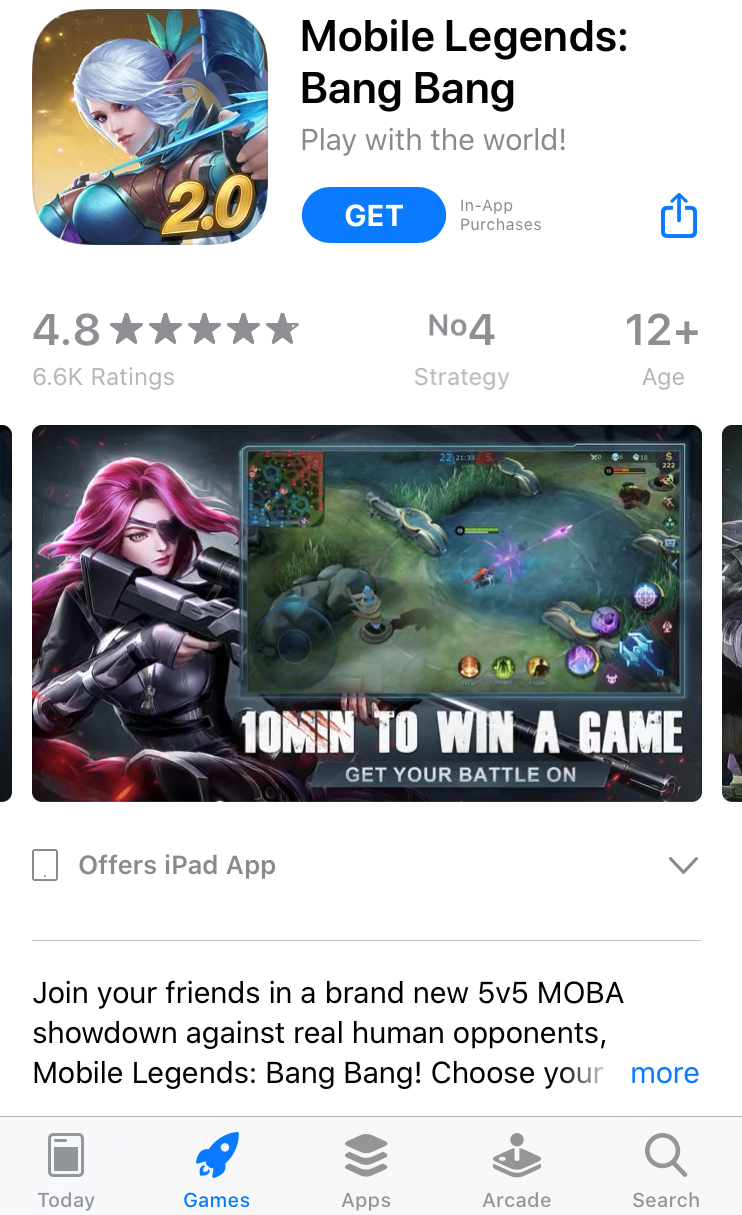Go to the Apps tab
The height and width of the screenshot is (1215, 742).
pyautogui.click(x=366, y=1171)
